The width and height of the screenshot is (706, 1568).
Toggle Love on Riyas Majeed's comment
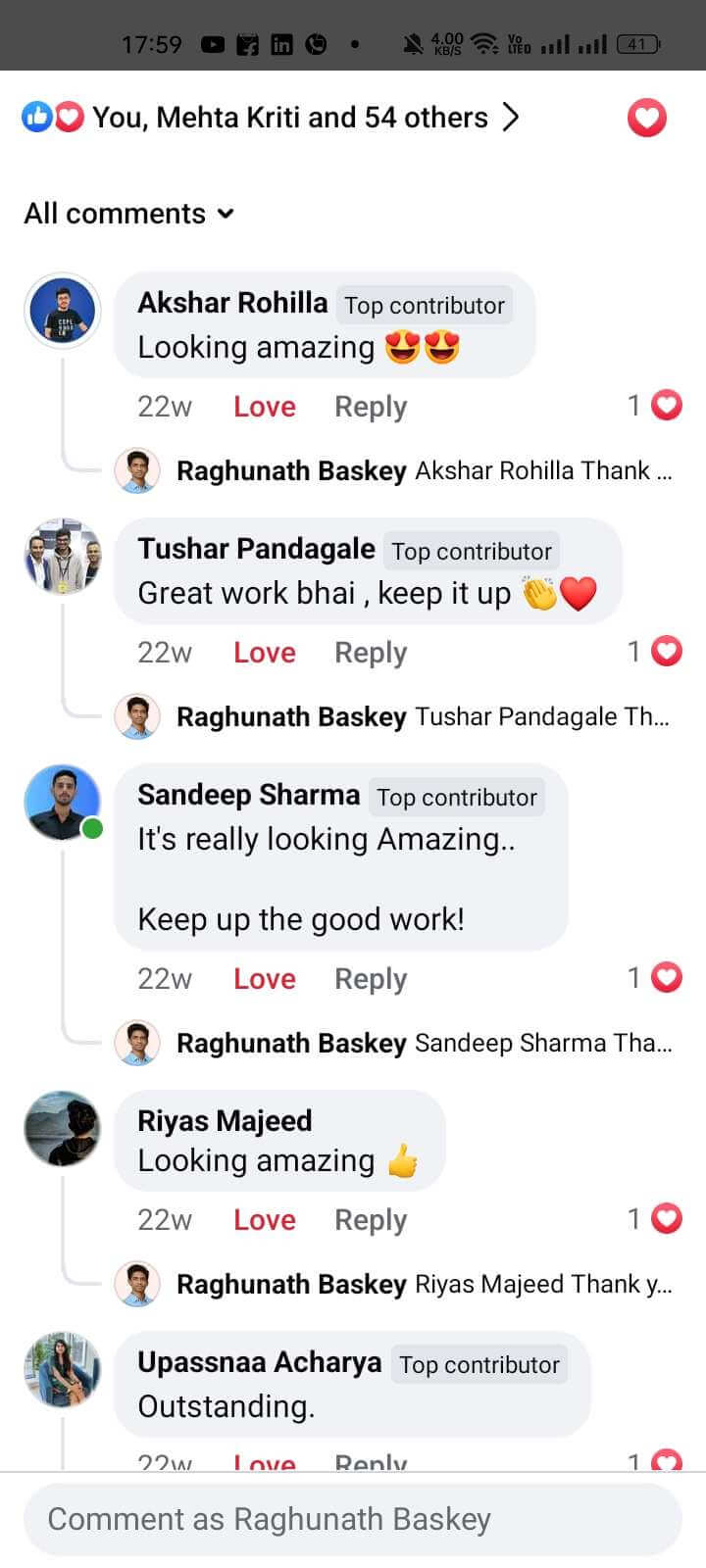(x=264, y=1220)
